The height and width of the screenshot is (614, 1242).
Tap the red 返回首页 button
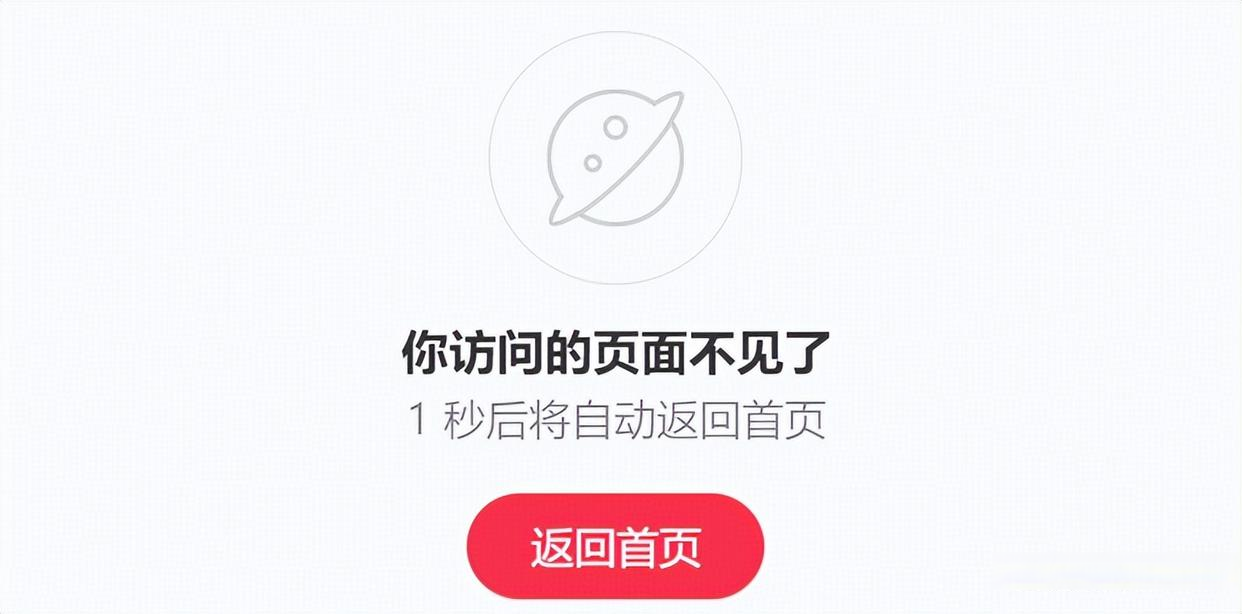[615, 547]
